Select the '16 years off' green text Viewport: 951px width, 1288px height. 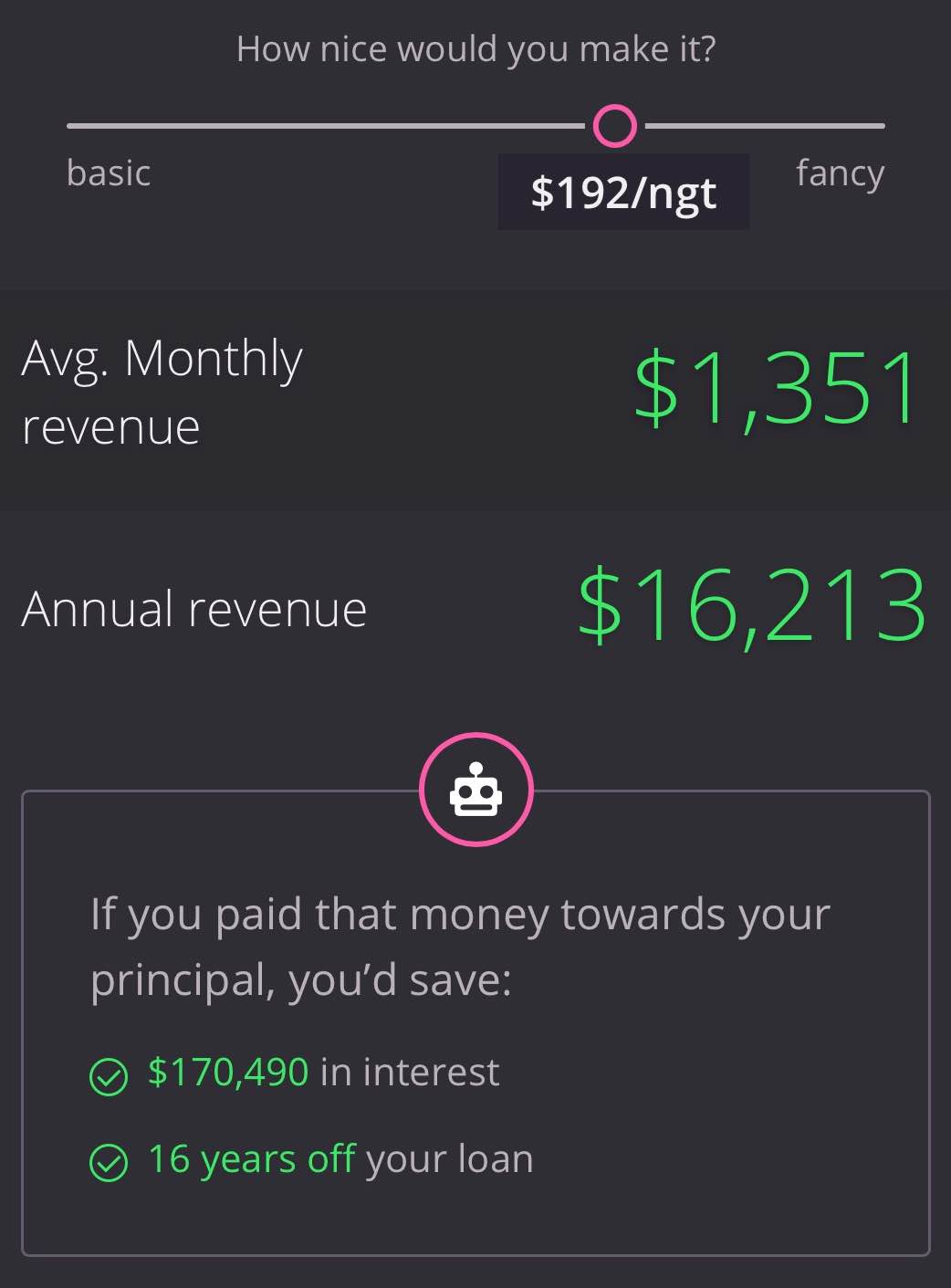click(251, 1158)
